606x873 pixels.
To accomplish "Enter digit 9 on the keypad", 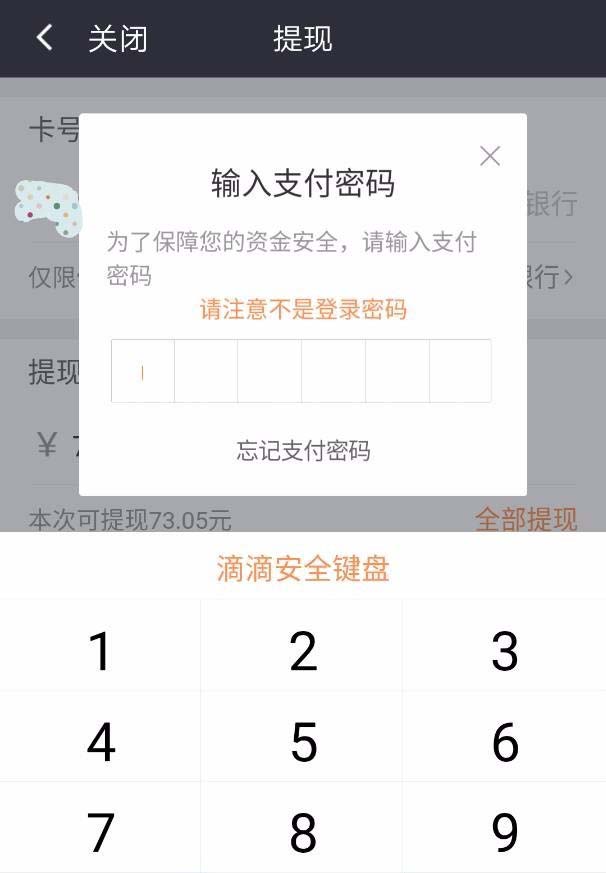I will tap(505, 832).
